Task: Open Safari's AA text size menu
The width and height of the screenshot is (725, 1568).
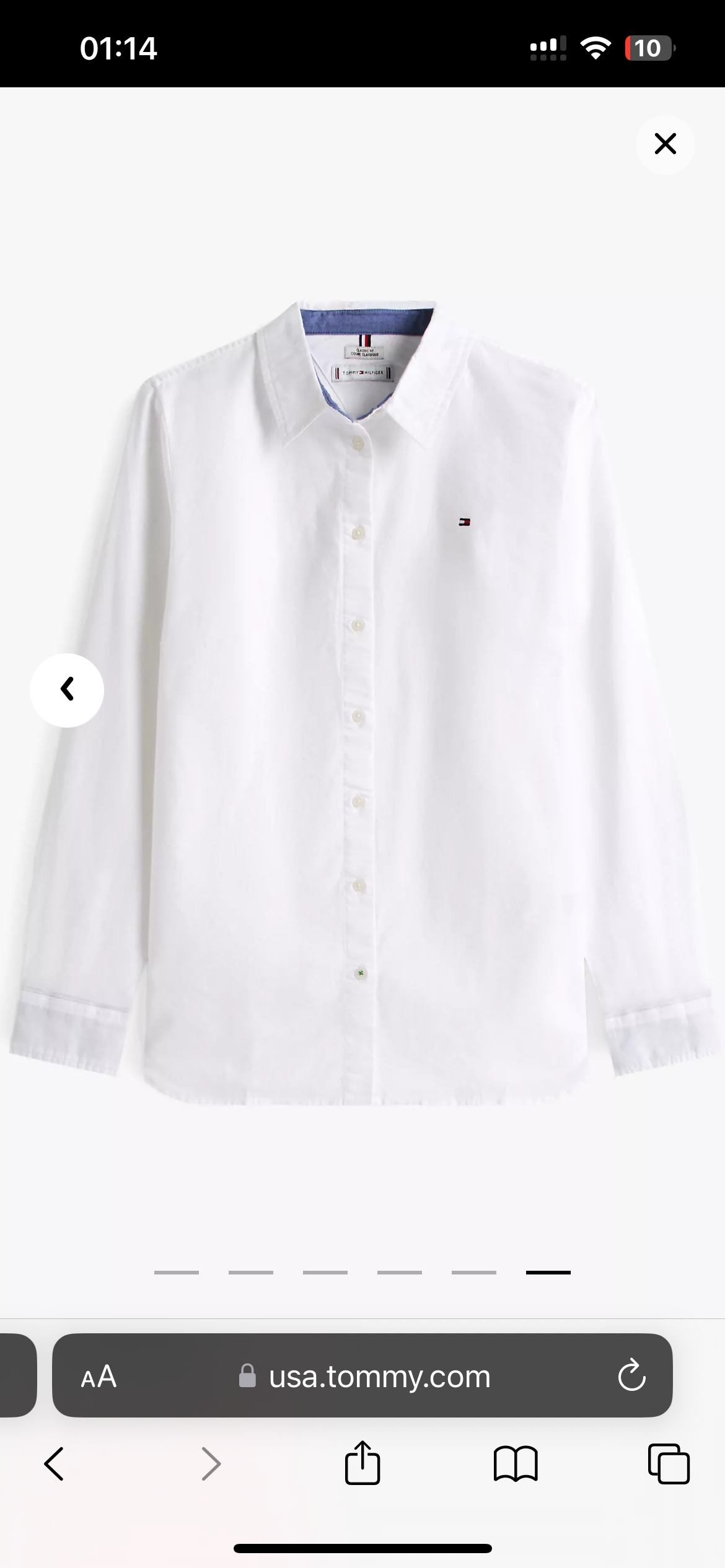Action: point(99,1377)
